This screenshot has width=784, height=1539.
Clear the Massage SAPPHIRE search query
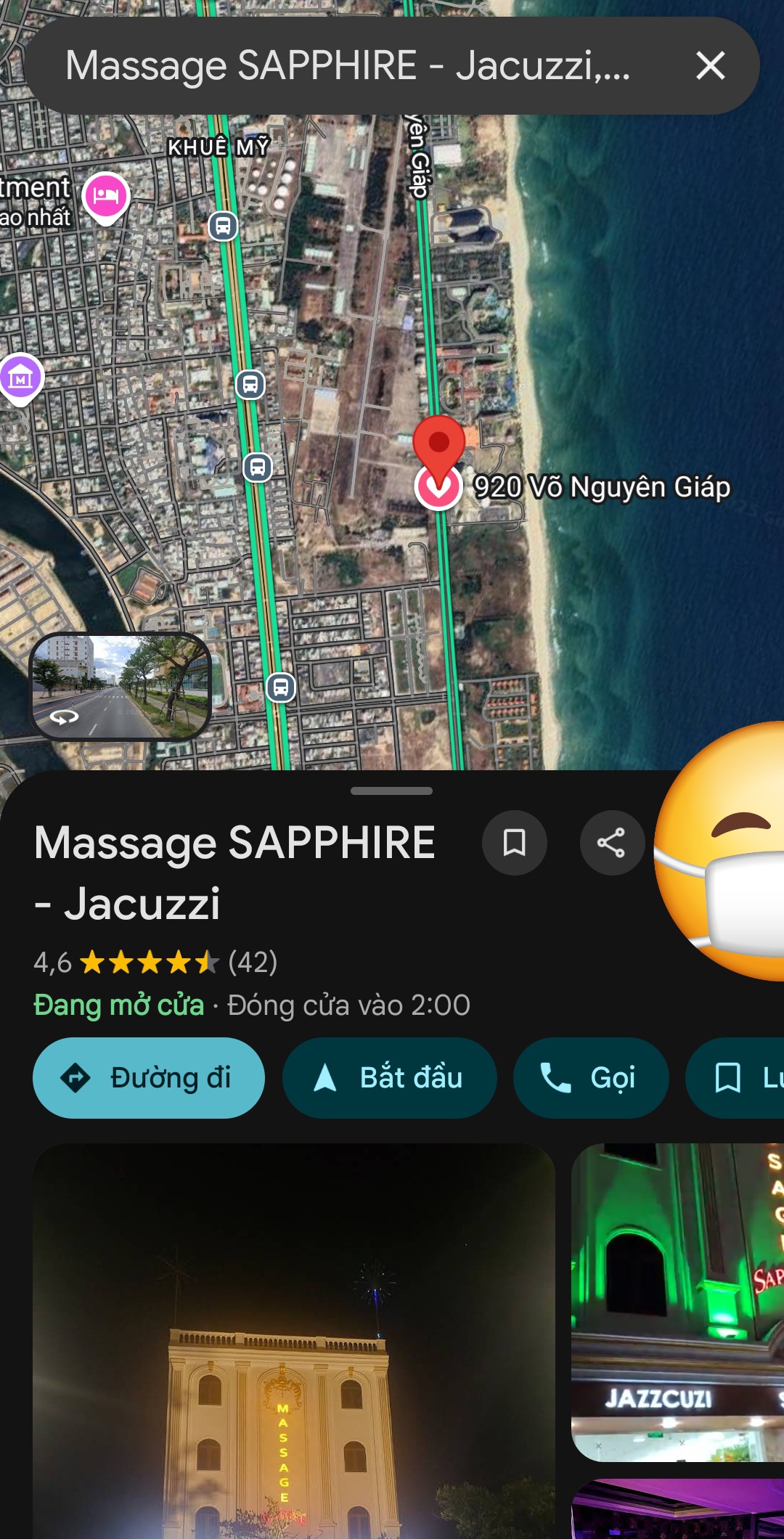point(710,65)
